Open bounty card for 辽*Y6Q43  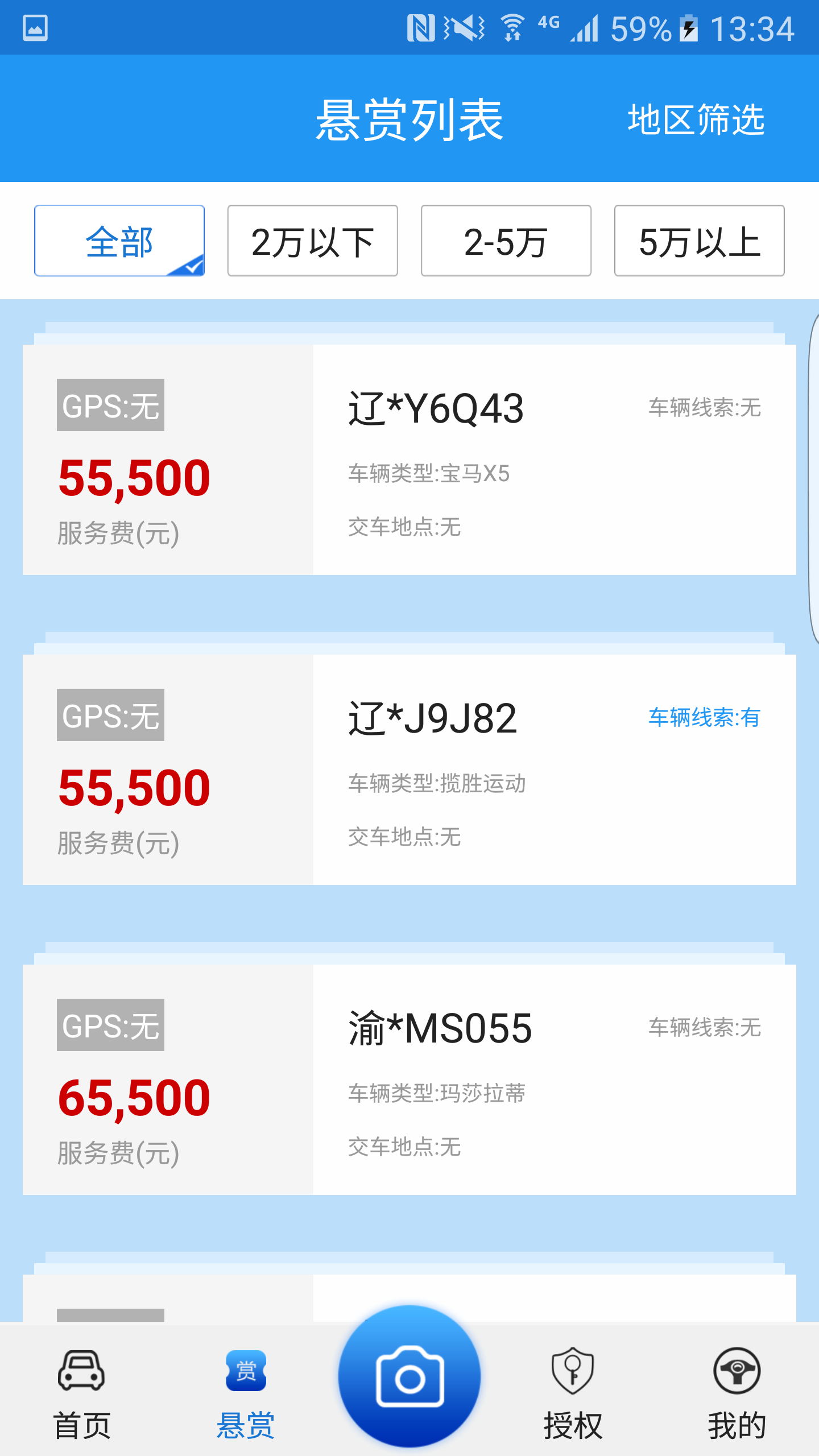click(x=409, y=460)
